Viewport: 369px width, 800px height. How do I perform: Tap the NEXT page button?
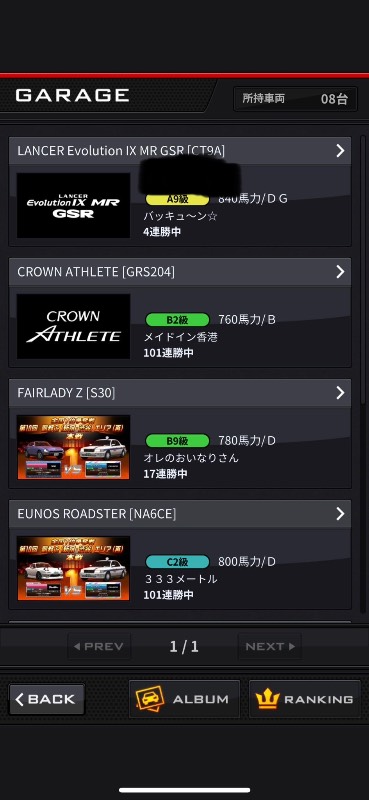coord(270,646)
